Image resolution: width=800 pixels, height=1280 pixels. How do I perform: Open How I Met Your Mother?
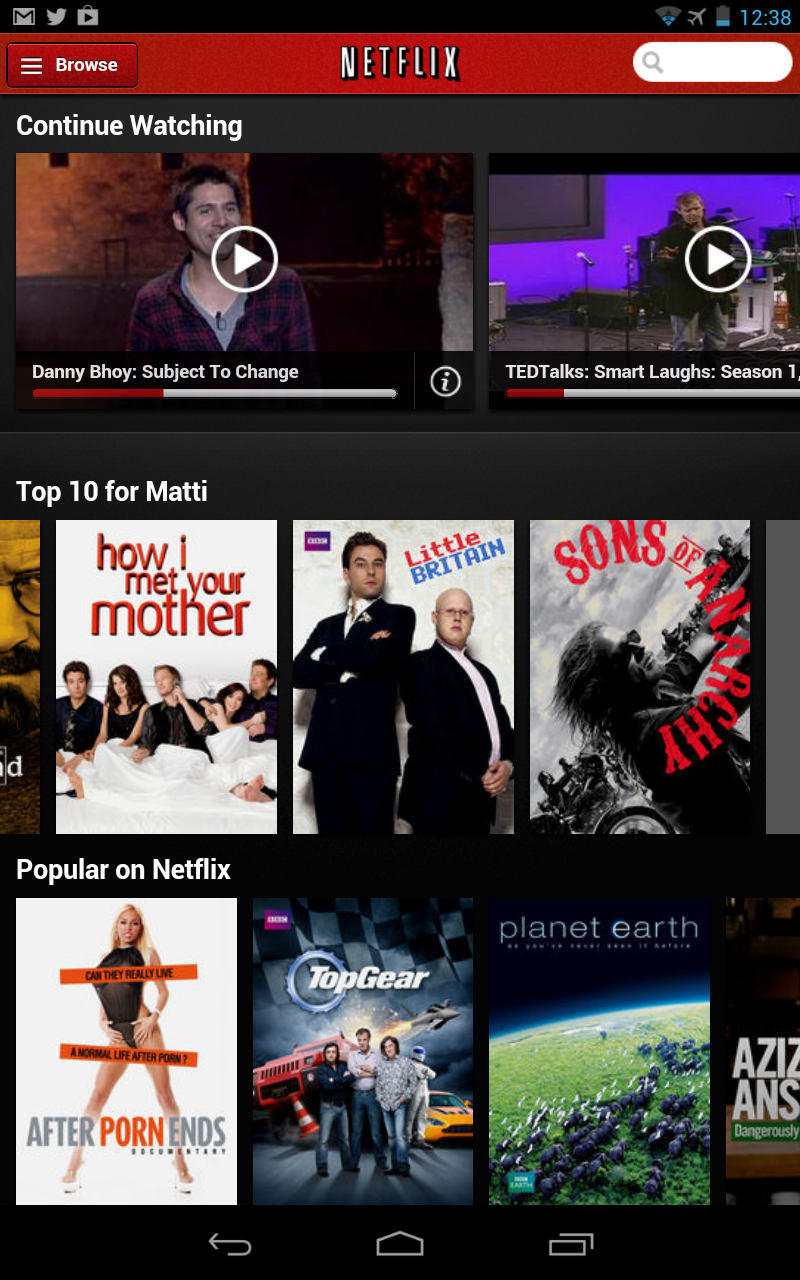click(166, 677)
